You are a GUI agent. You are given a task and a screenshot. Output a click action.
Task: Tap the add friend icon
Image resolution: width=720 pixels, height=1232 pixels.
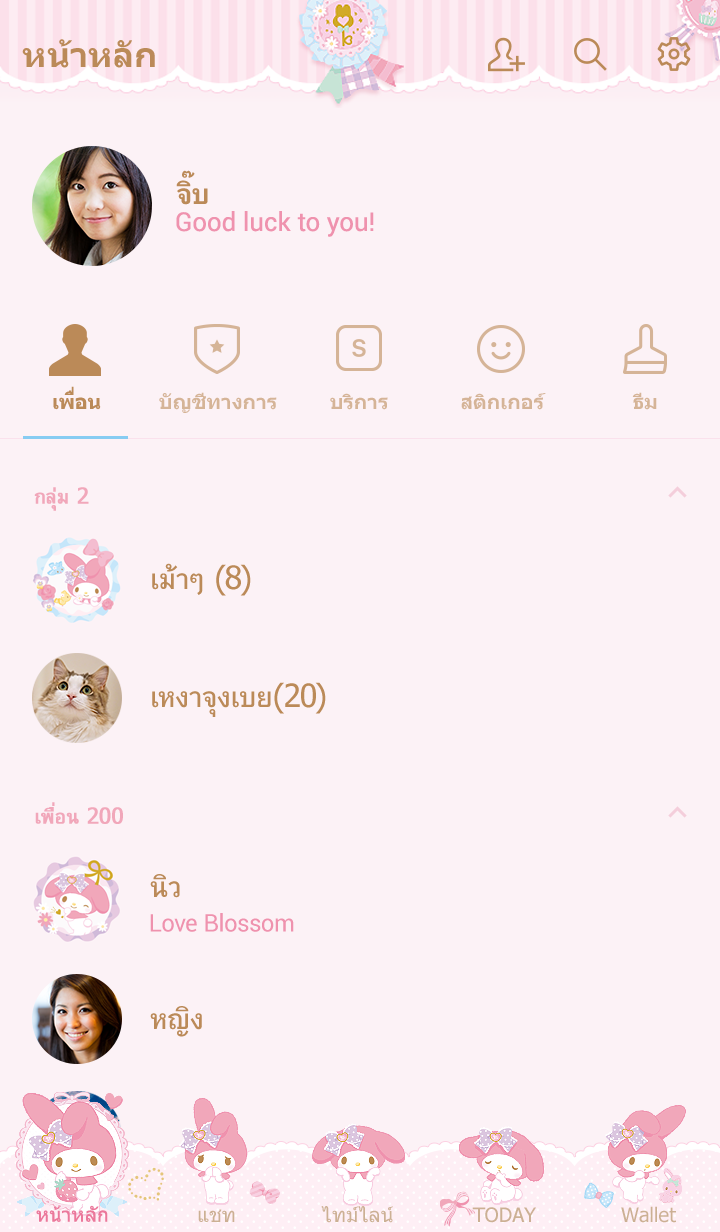(505, 55)
